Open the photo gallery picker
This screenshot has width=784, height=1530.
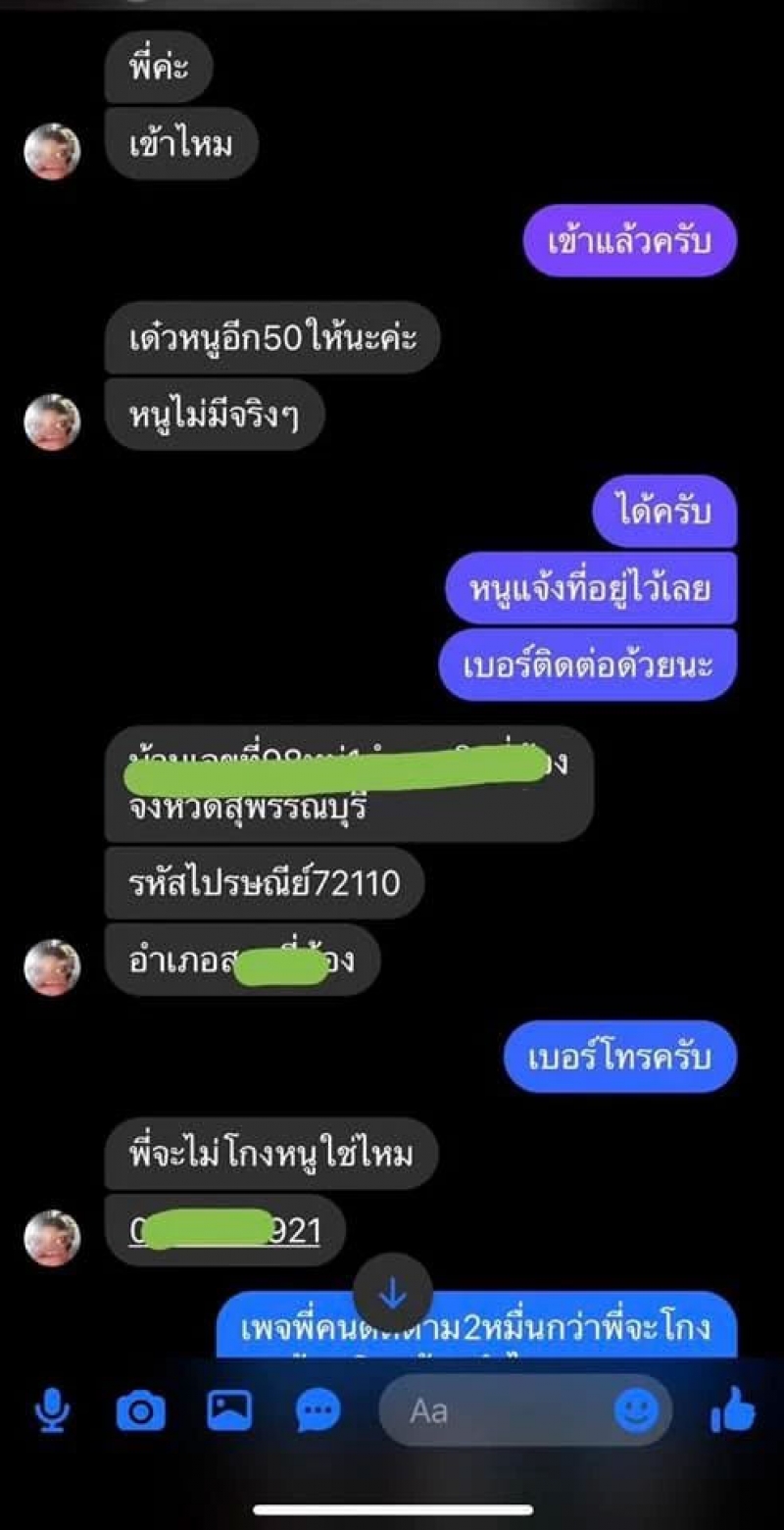click(x=229, y=1410)
